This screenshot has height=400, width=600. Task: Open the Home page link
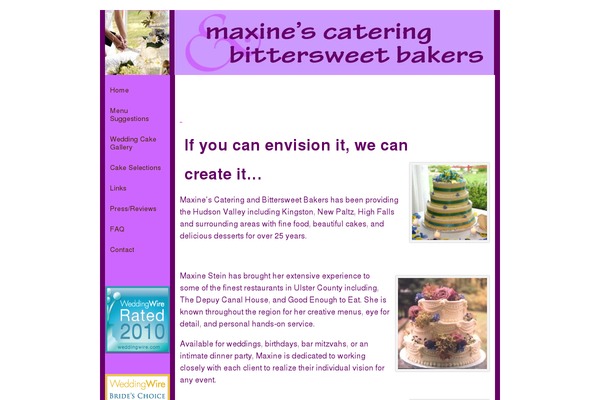[x=119, y=91]
